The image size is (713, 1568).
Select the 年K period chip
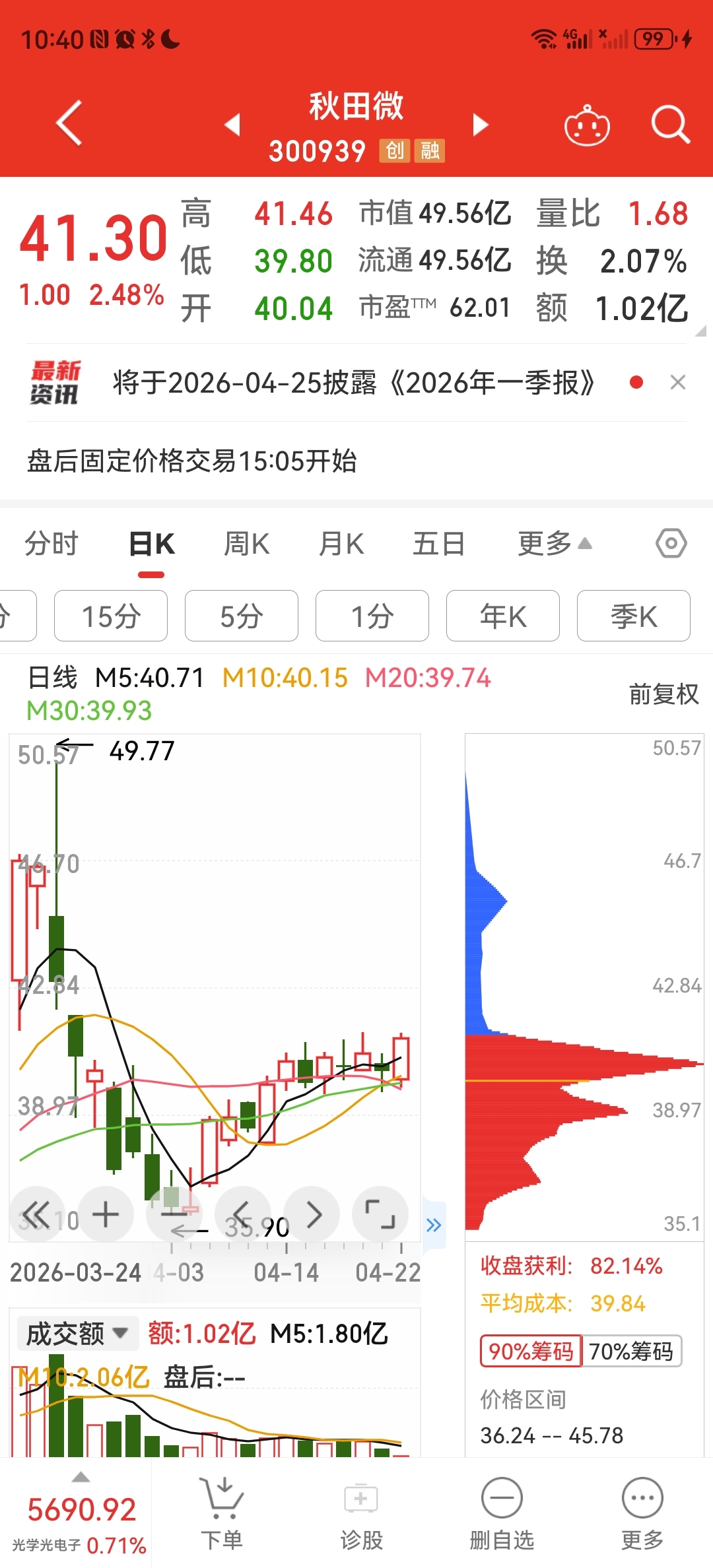point(503,616)
